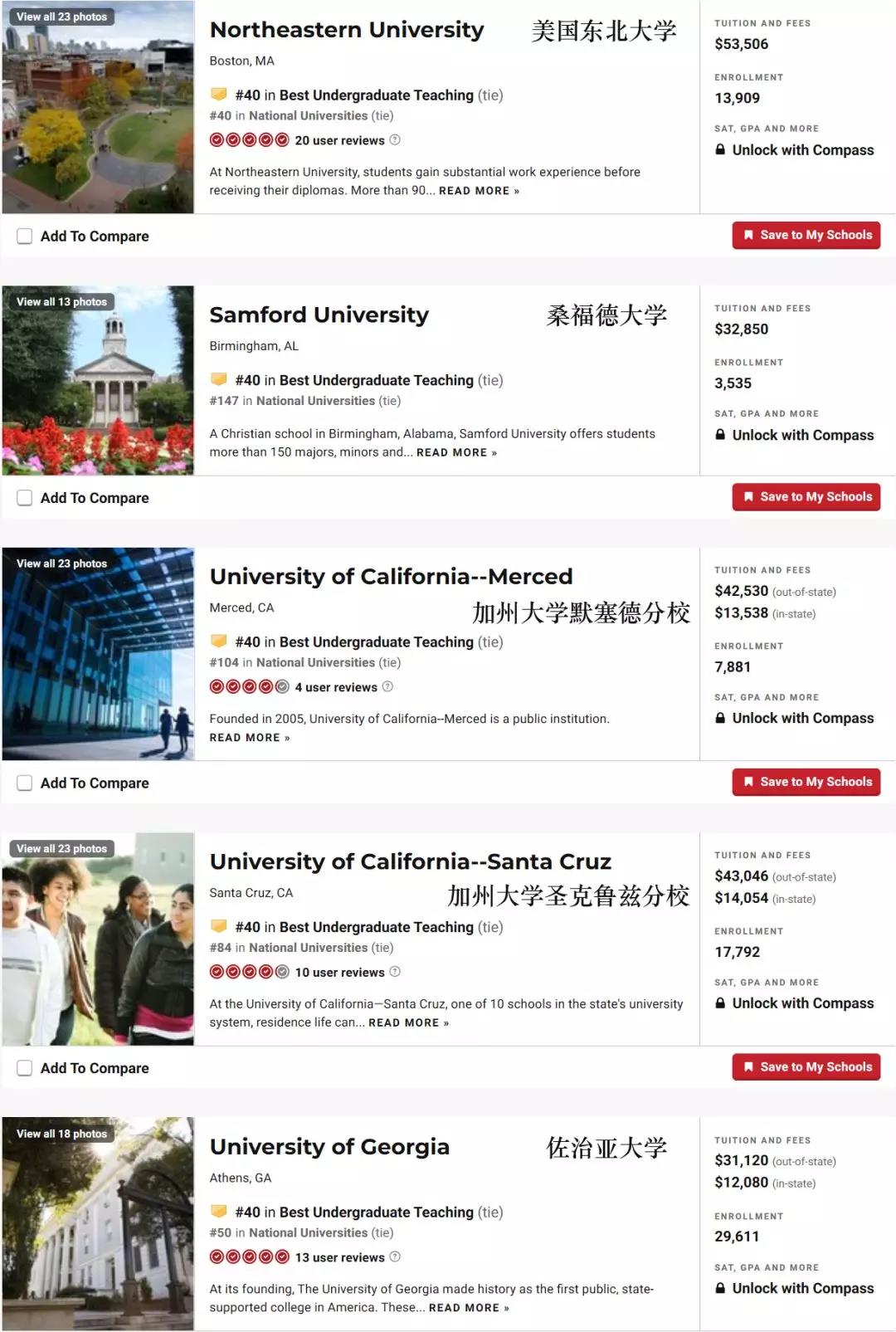896x1332 pixels.
Task: Read more about UC Merced
Action: [249, 738]
